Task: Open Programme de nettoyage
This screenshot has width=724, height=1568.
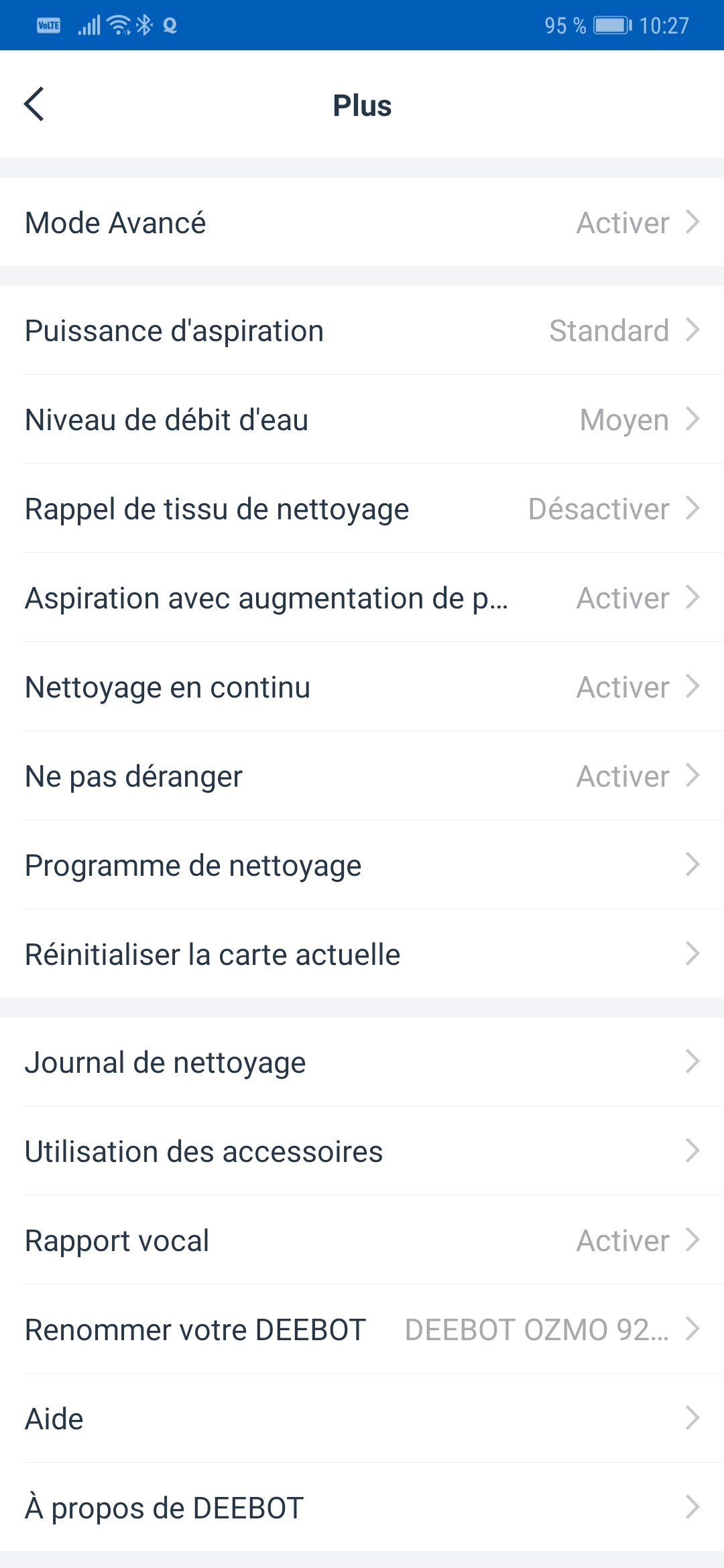Action: tap(362, 864)
